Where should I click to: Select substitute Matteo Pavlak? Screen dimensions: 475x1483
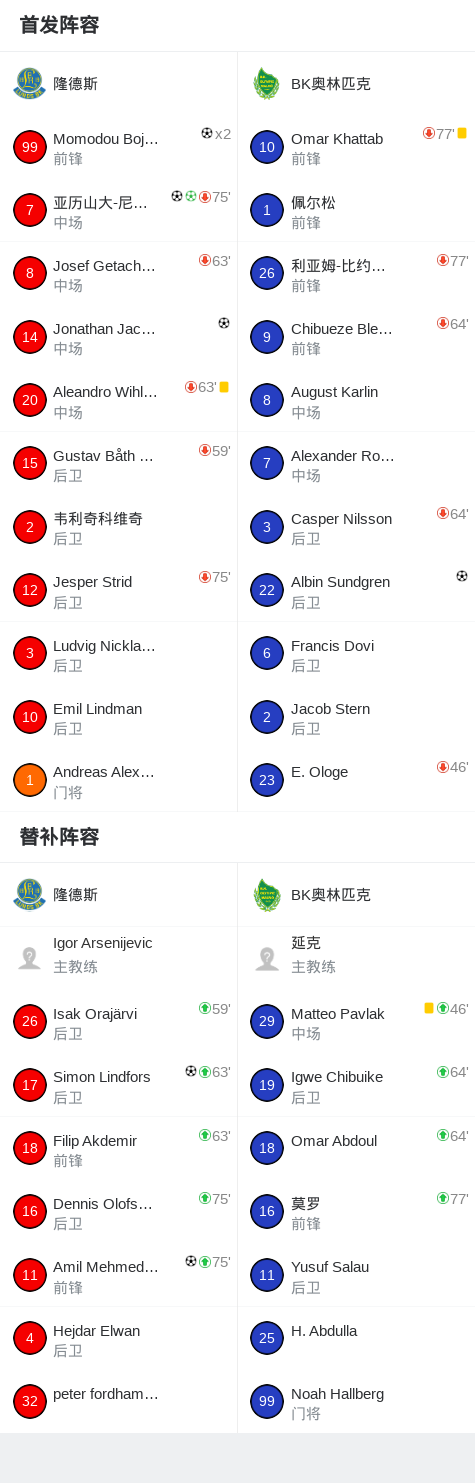tap(356, 1022)
